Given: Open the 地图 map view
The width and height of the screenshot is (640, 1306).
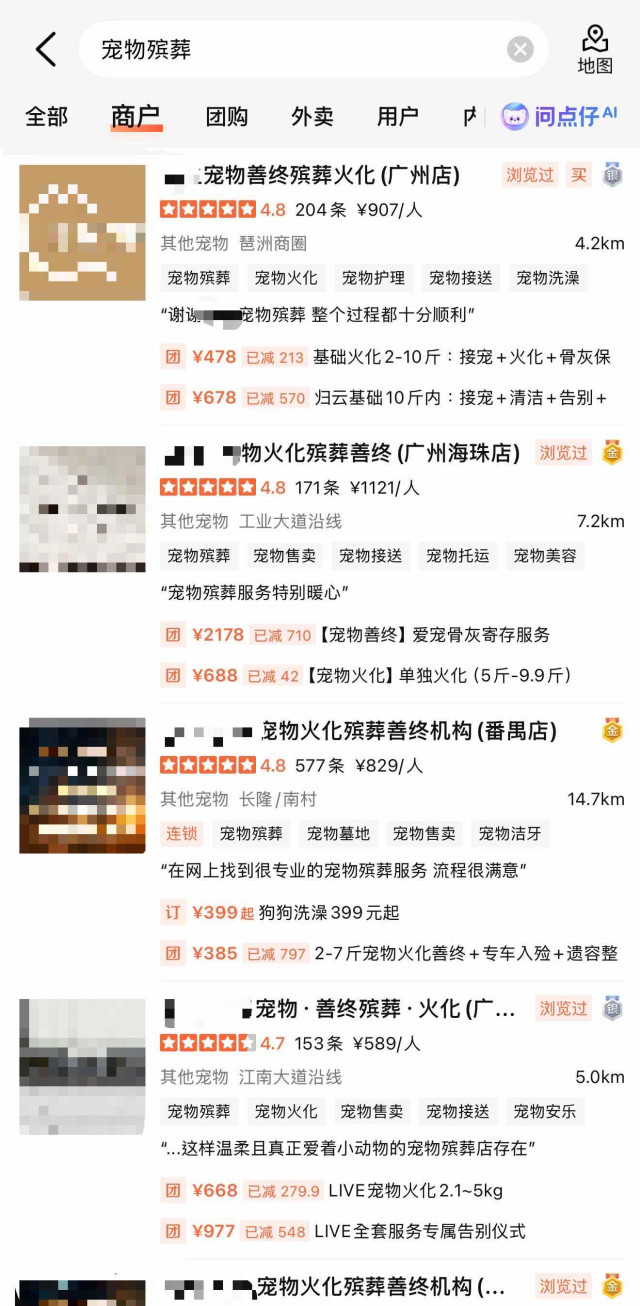Looking at the screenshot, I should 595,50.
